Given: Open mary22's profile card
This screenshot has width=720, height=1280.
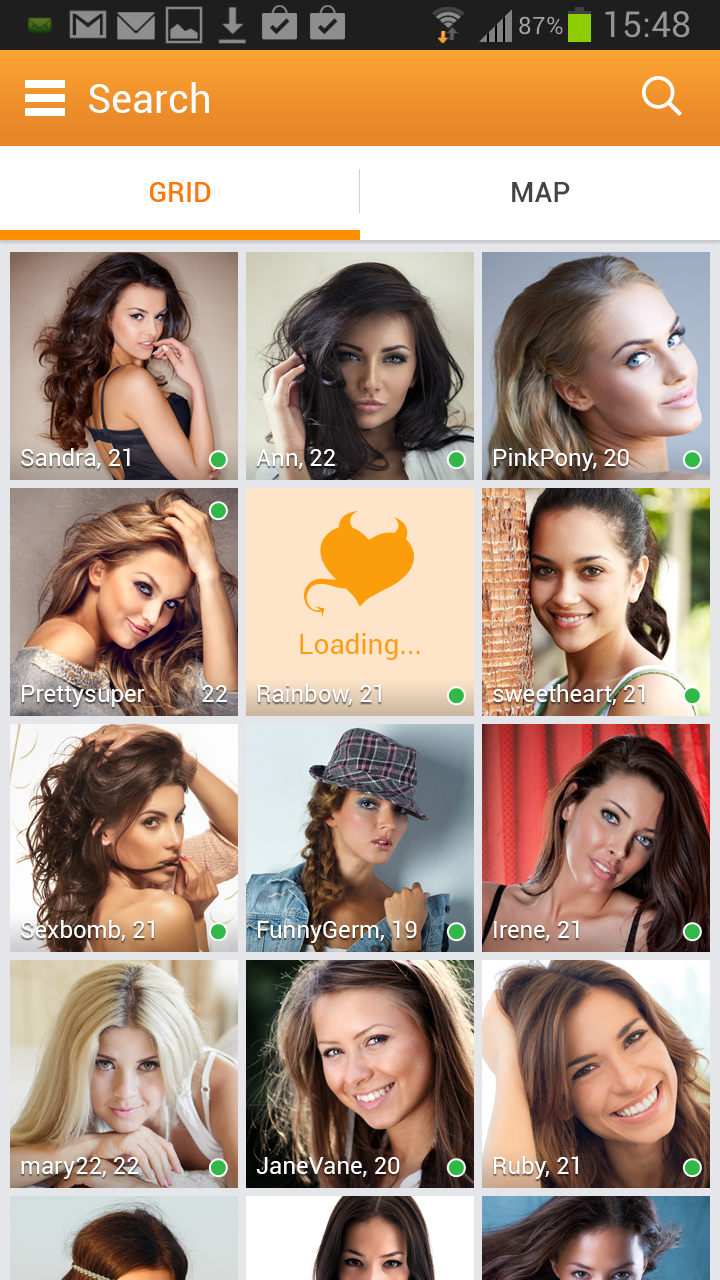Looking at the screenshot, I should click(124, 1073).
